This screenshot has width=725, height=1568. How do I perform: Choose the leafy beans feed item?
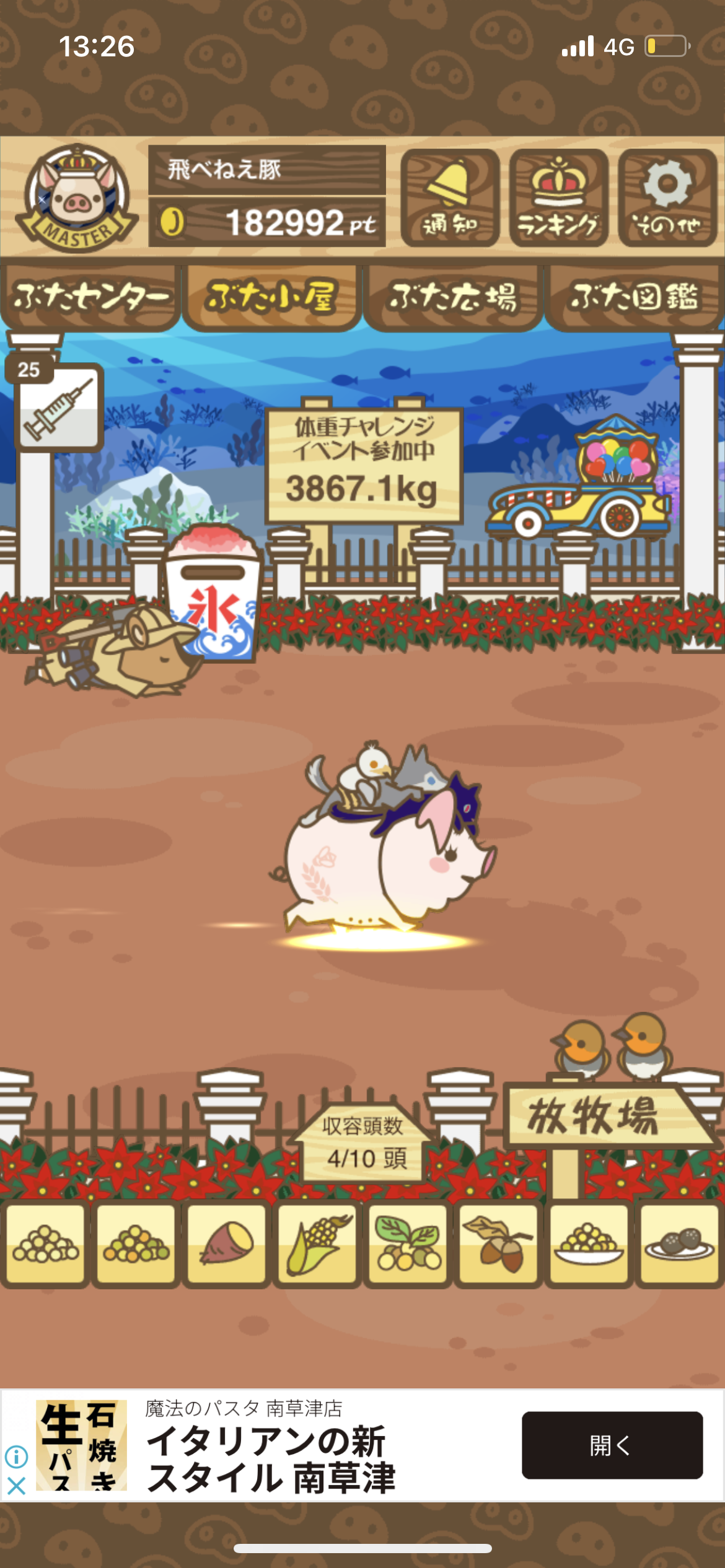[x=408, y=1242]
